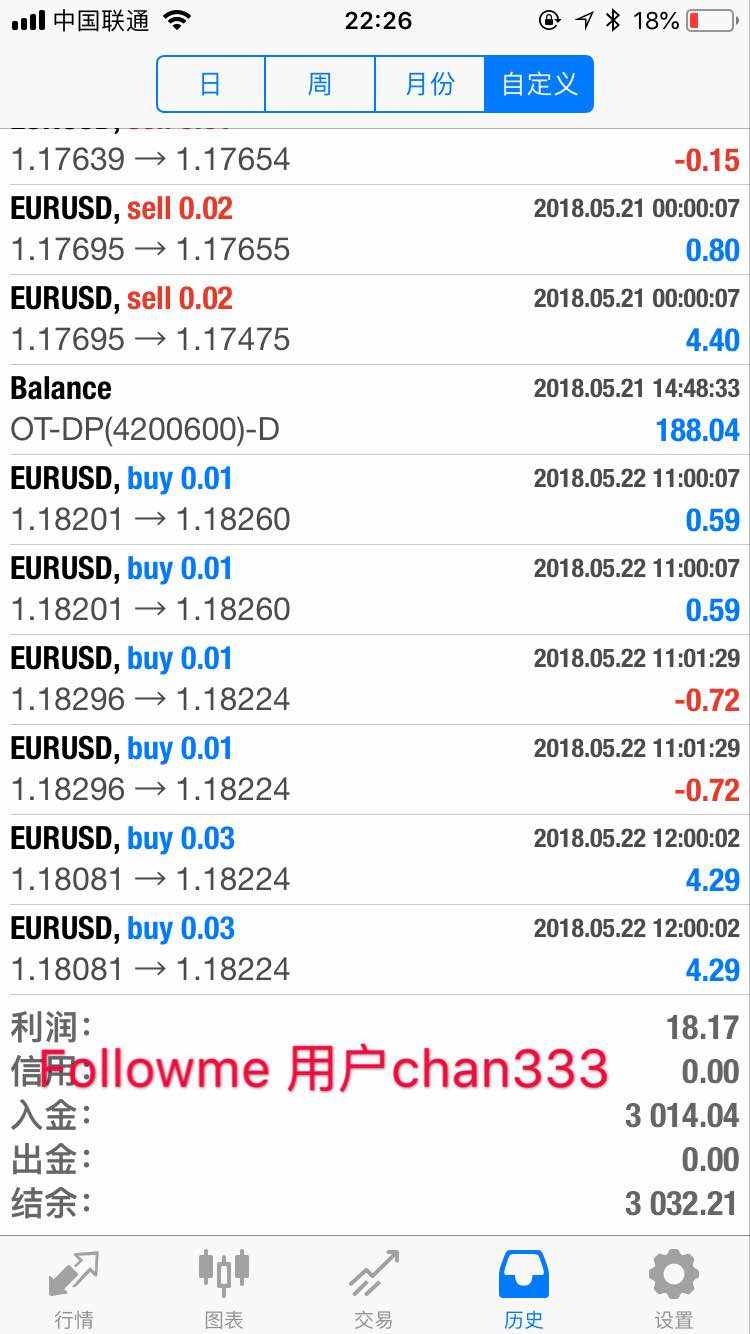
Task: Switch to the 交易 trade tab
Action: click(x=374, y=1287)
